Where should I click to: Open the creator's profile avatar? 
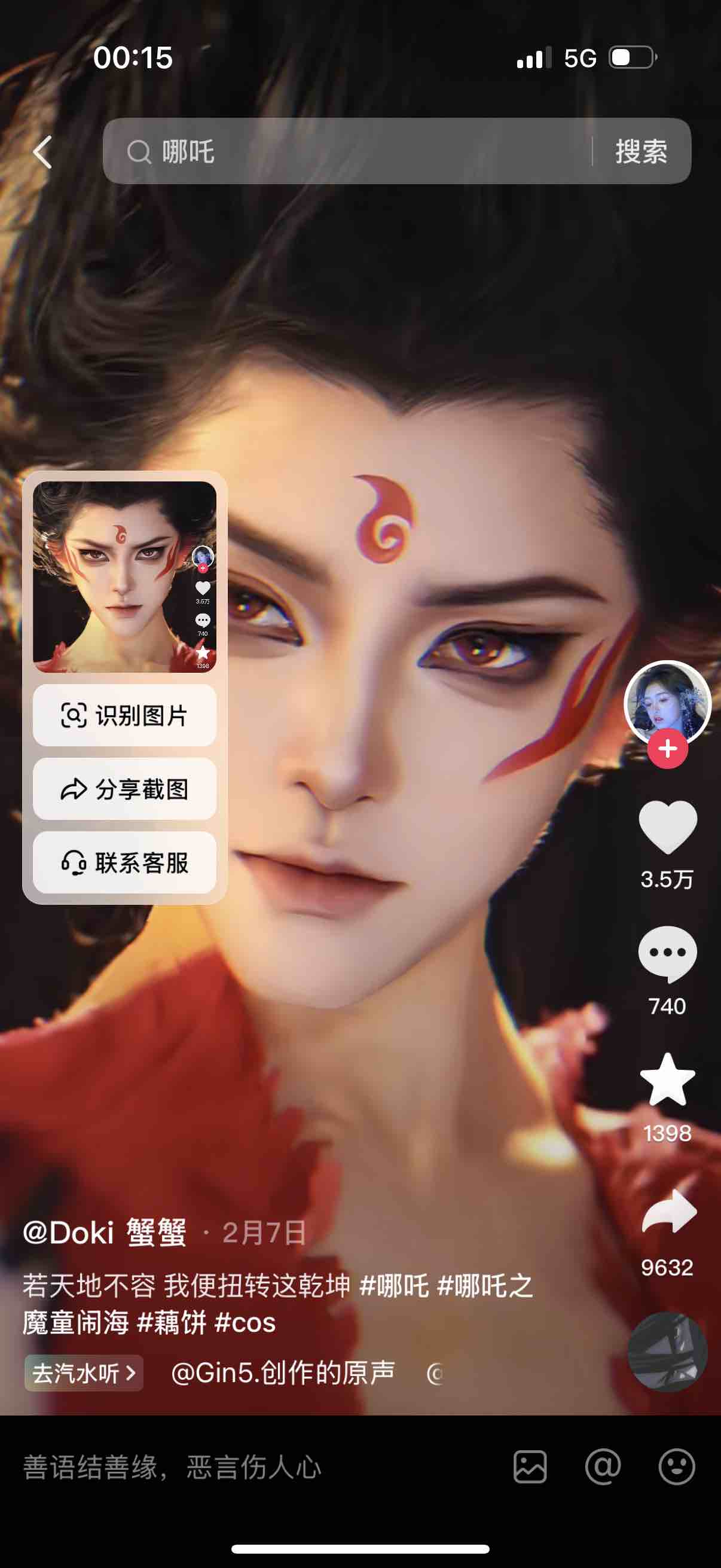coord(667,703)
